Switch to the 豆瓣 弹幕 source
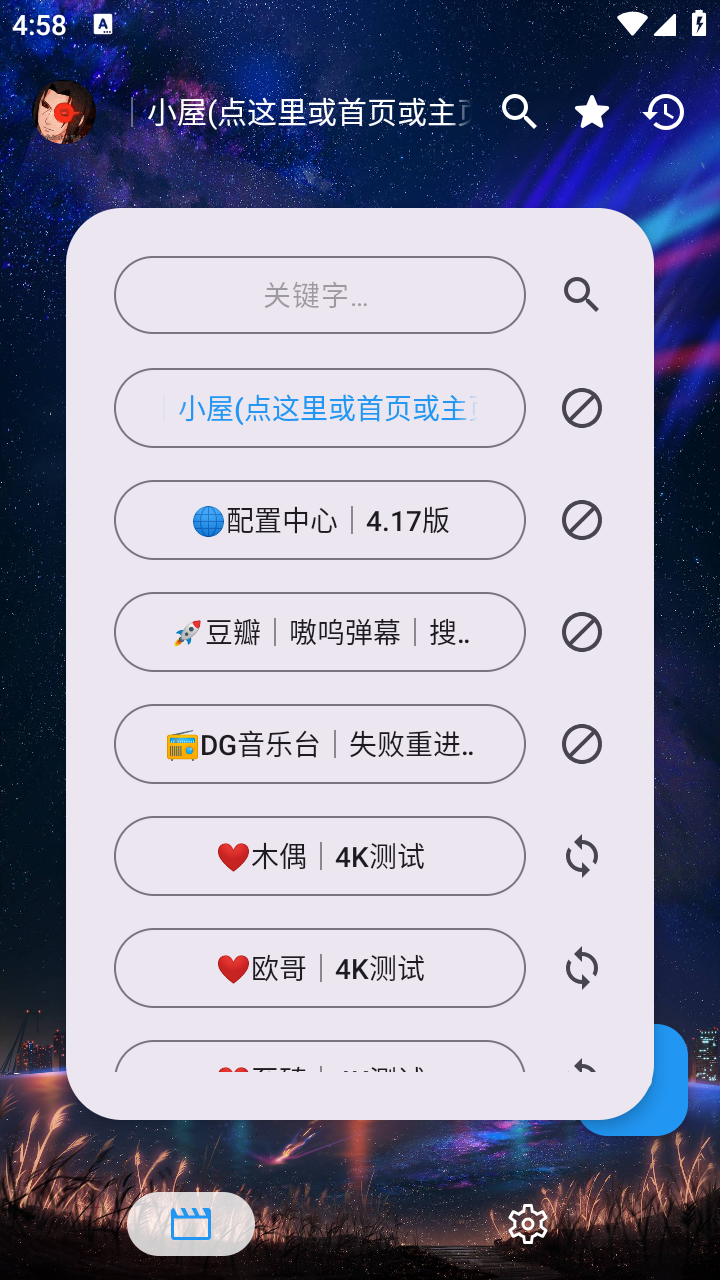This screenshot has width=720, height=1280. click(x=320, y=632)
